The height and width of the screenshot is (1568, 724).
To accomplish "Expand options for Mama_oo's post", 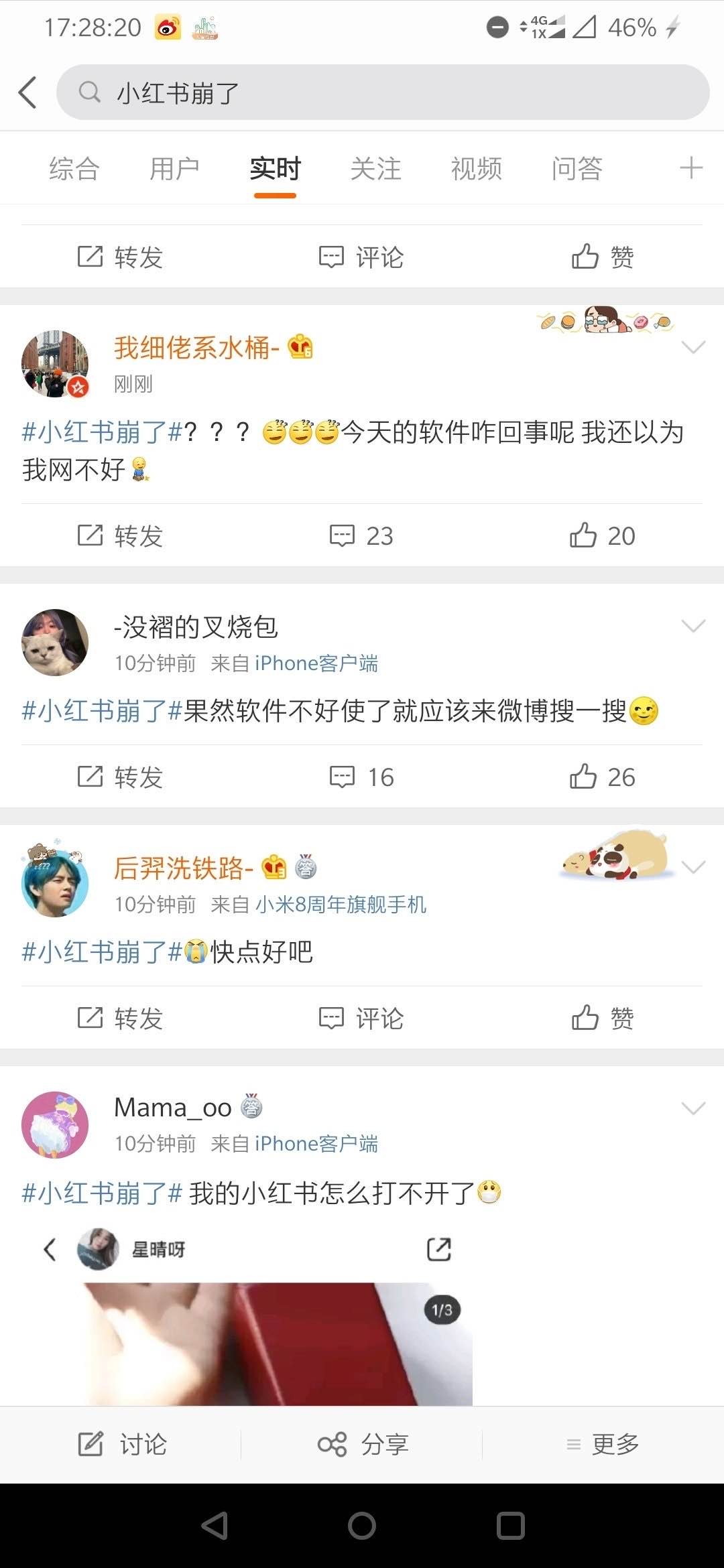I will [692, 1108].
